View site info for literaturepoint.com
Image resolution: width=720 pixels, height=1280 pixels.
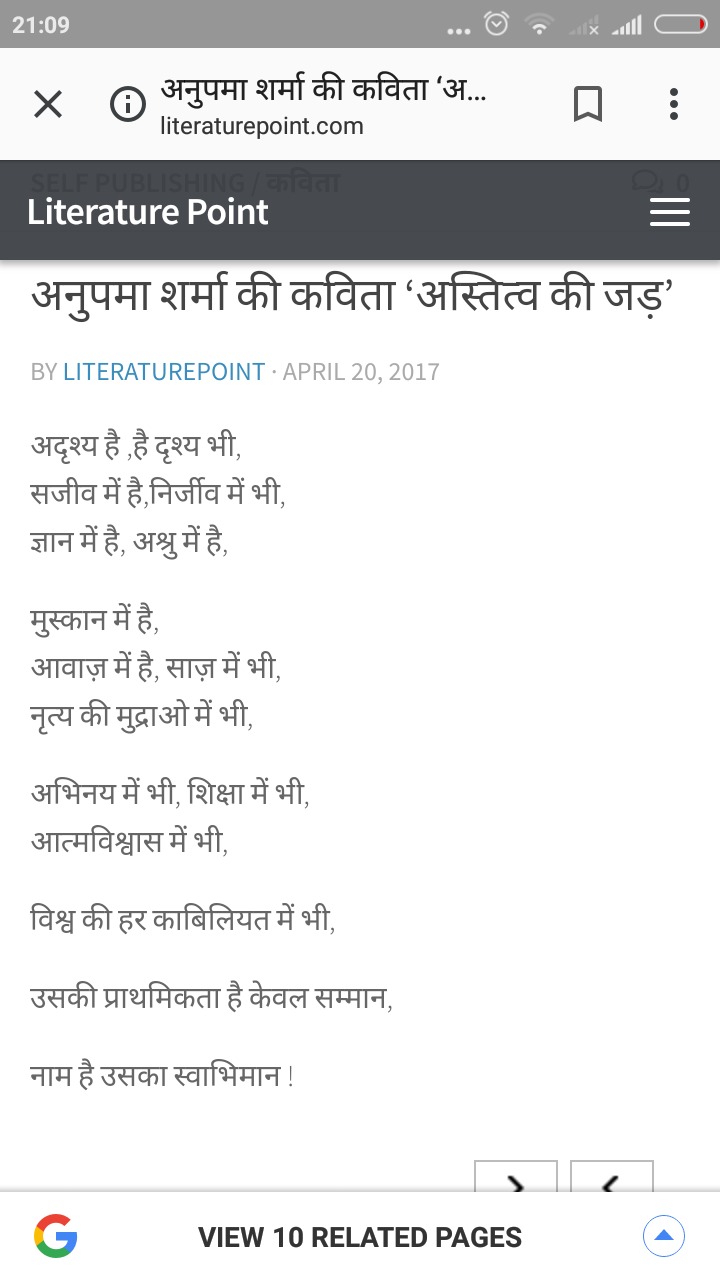click(127, 104)
